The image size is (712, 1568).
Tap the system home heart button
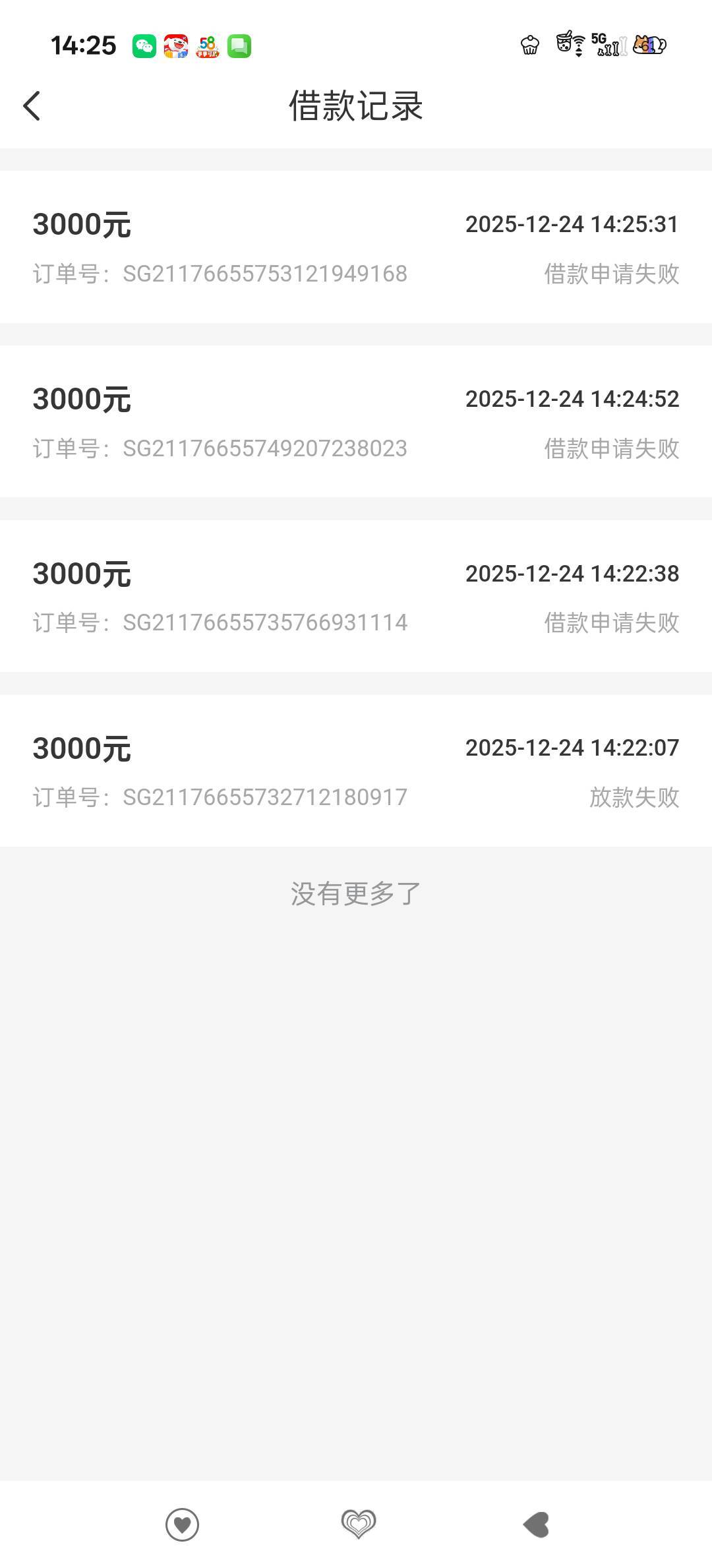point(358,1524)
